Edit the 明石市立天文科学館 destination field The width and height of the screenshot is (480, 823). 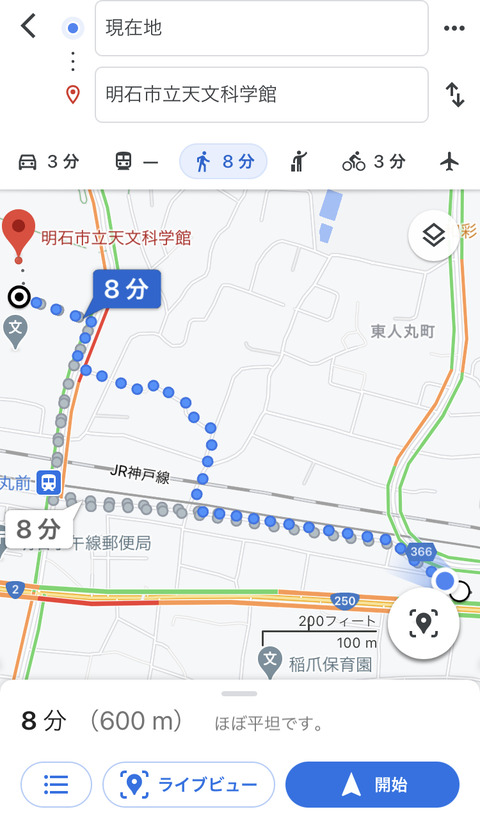(x=261, y=94)
